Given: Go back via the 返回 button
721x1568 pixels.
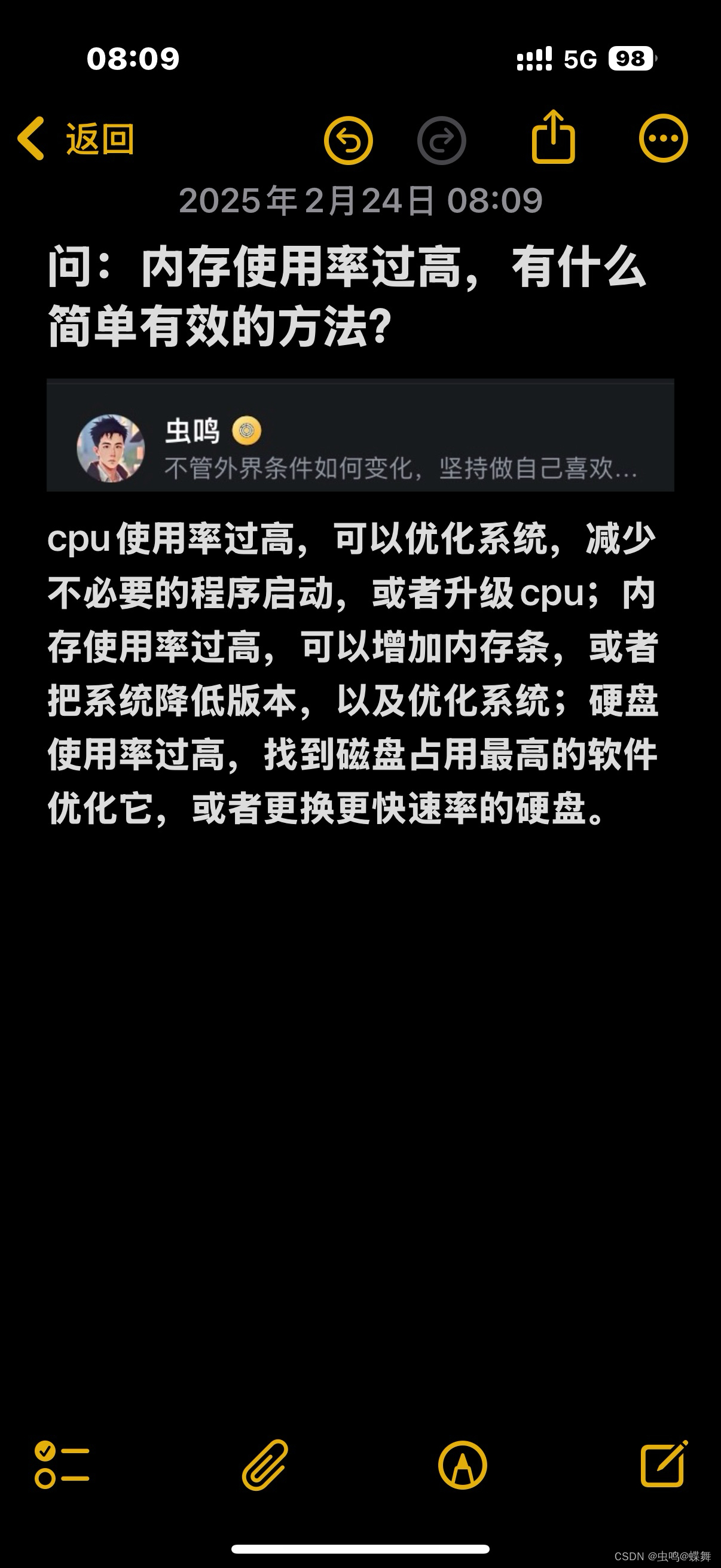Looking at the screenshot, I should (75, 139).
